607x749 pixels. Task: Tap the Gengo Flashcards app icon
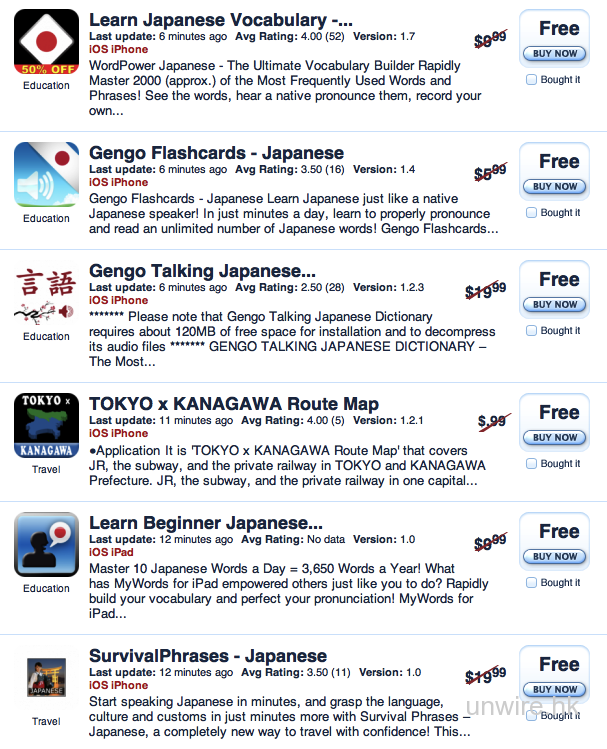46,175
